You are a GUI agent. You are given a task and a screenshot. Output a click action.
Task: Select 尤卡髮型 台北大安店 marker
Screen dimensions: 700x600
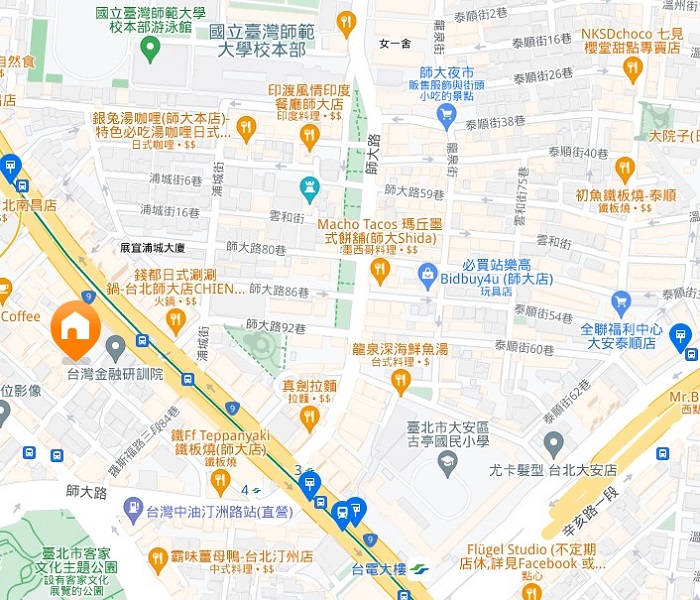tap(553, 444)
